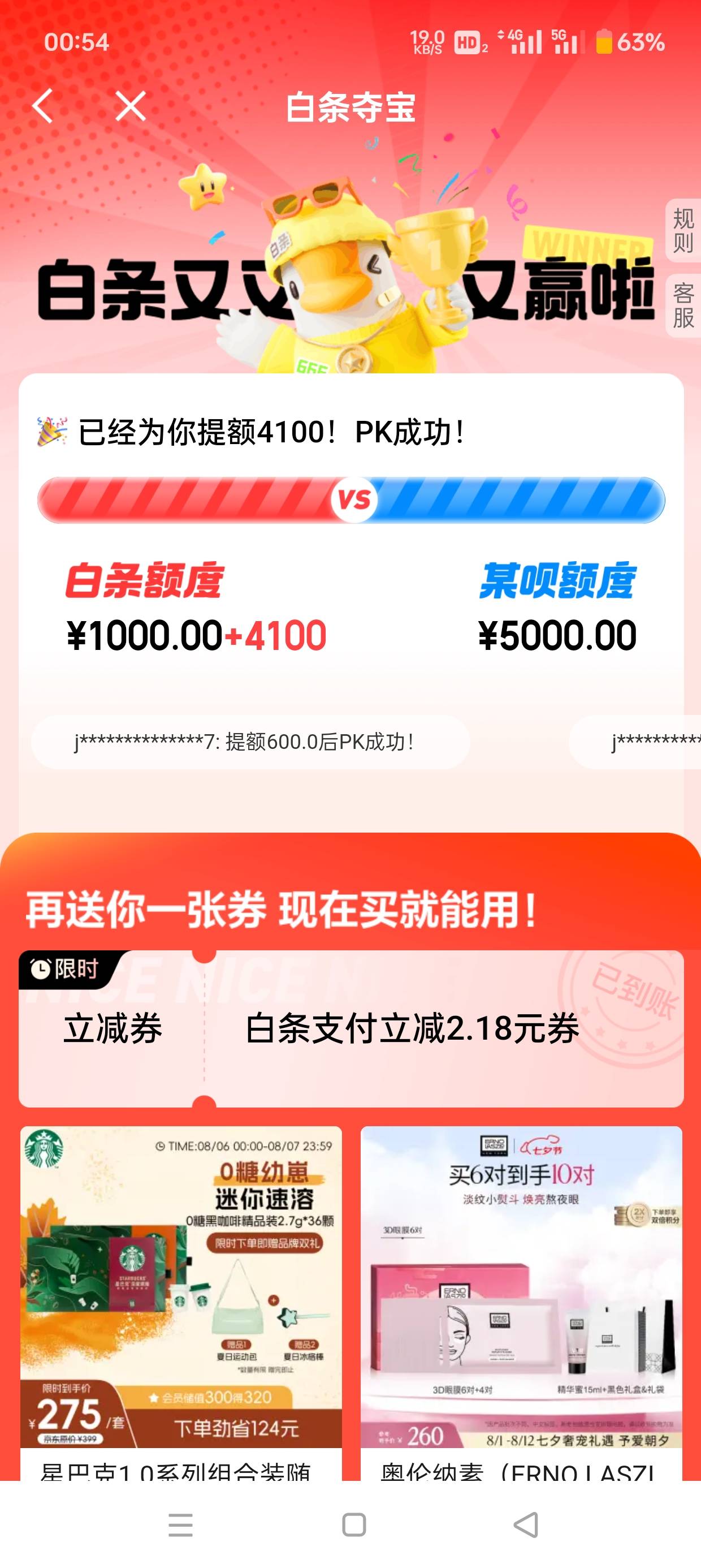
Task: Open recent apps from the navigation bar
Action: [x=181, y=1525]
